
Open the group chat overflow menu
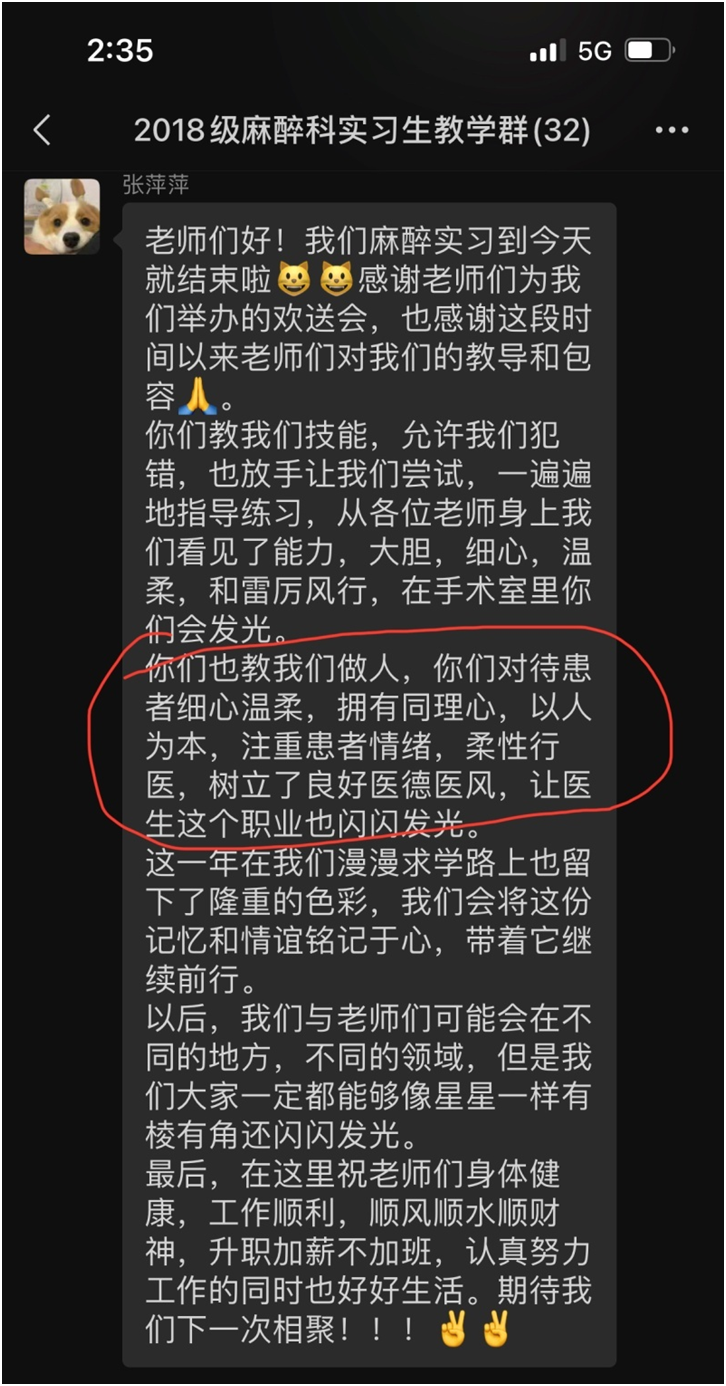click(x=671, y=130)
